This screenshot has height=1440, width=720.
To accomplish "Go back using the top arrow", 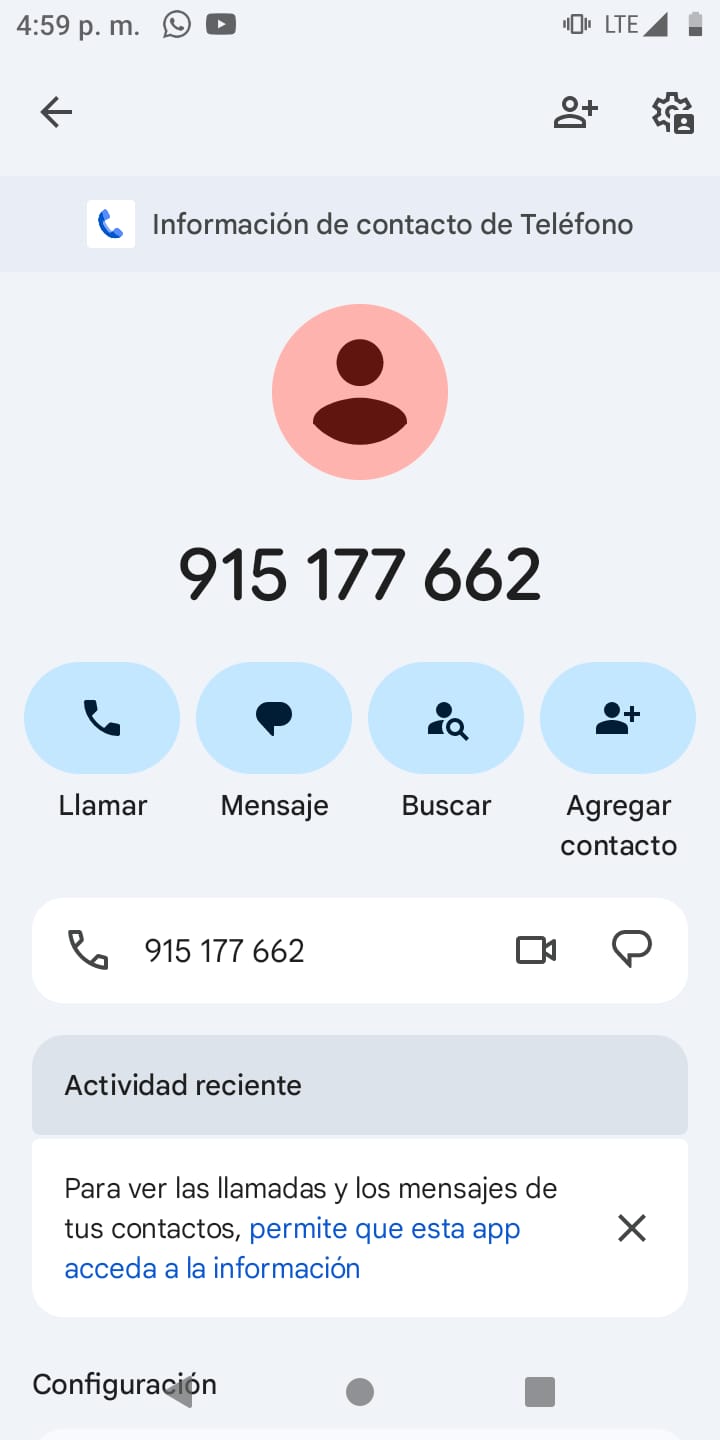I will click(56, 112).
